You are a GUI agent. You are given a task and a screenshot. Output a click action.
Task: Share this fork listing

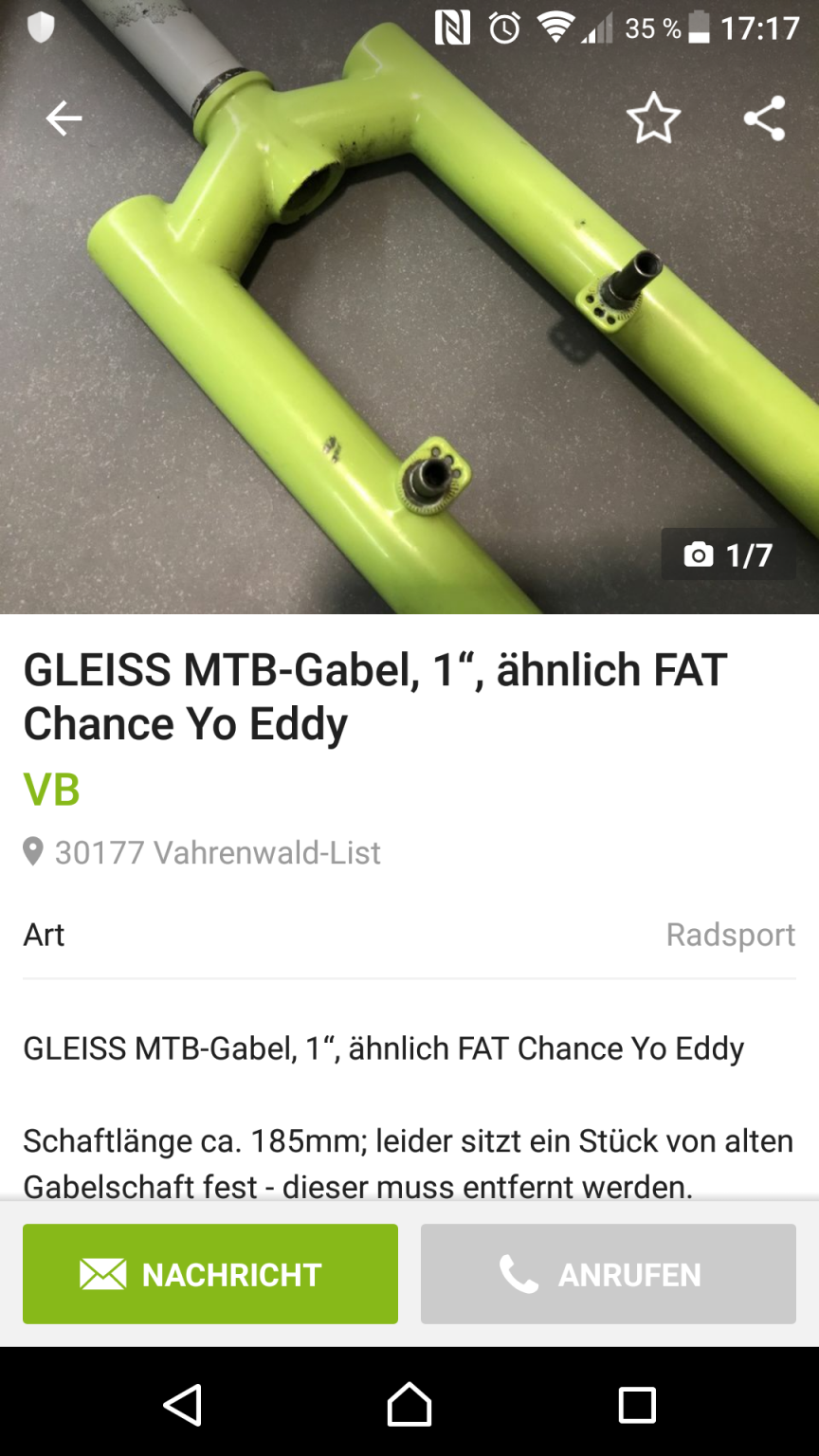coord(764,118)
